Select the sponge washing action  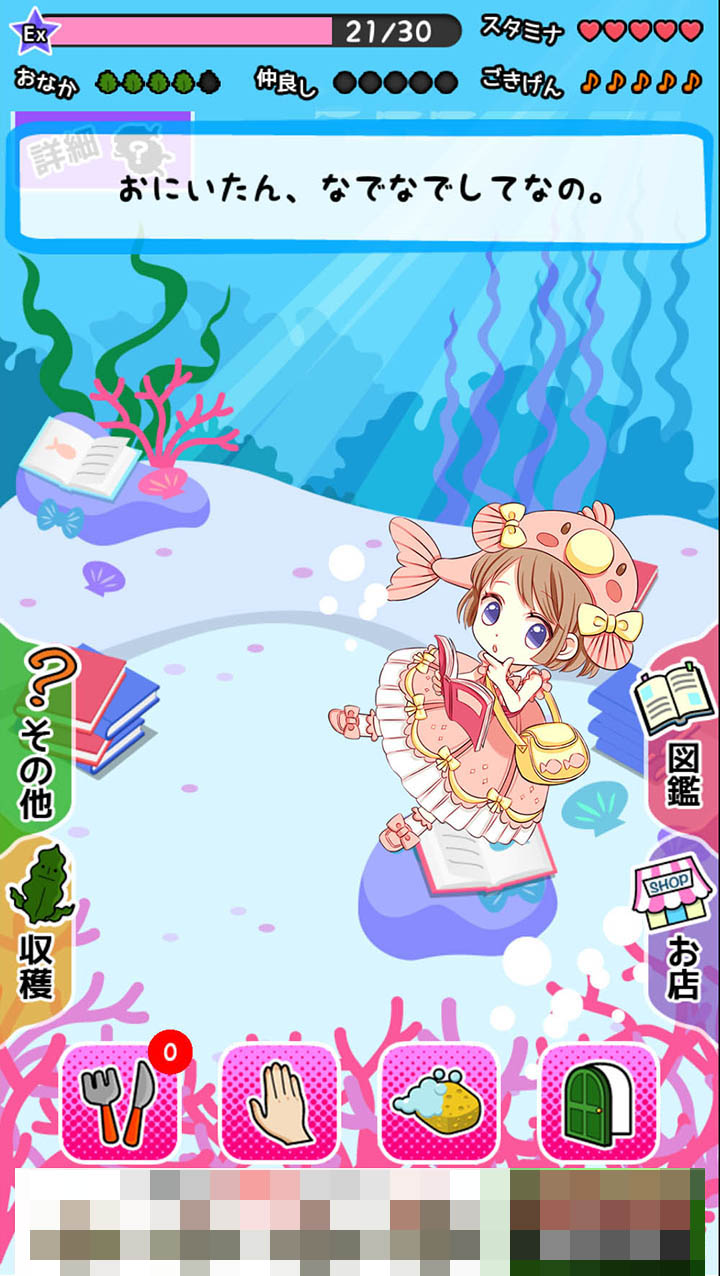click(x=438, y=1102)
